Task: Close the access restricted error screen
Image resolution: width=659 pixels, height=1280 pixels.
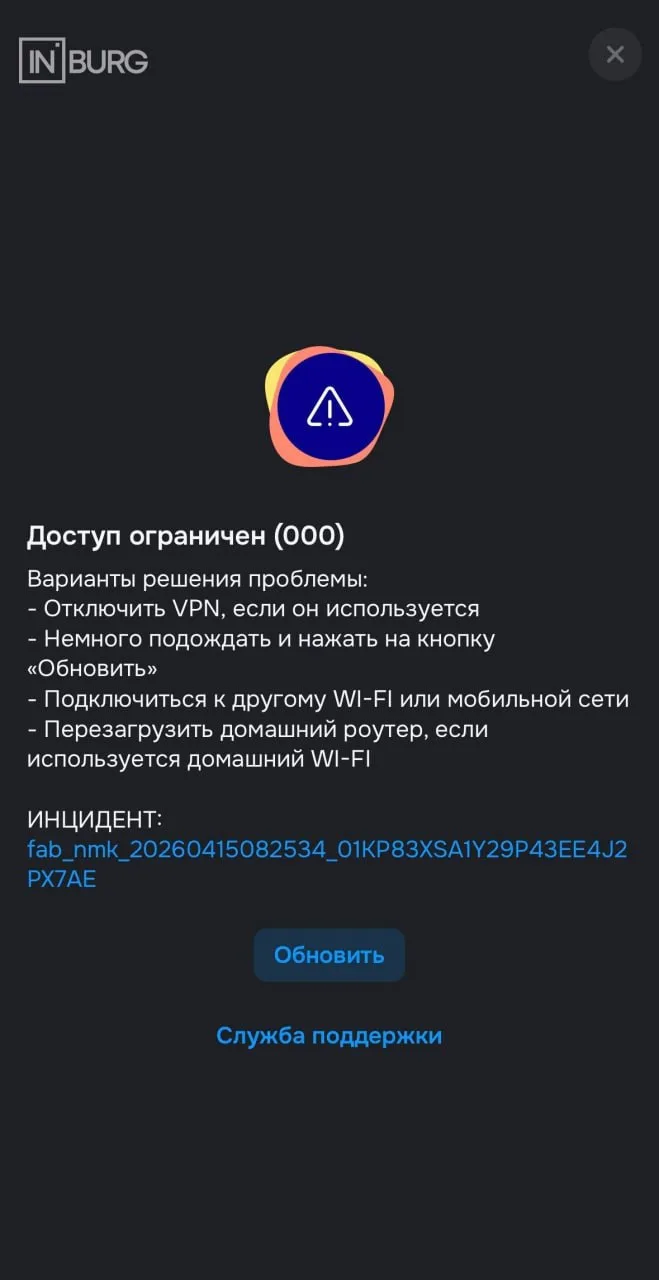Action: [x=615, y=55]
